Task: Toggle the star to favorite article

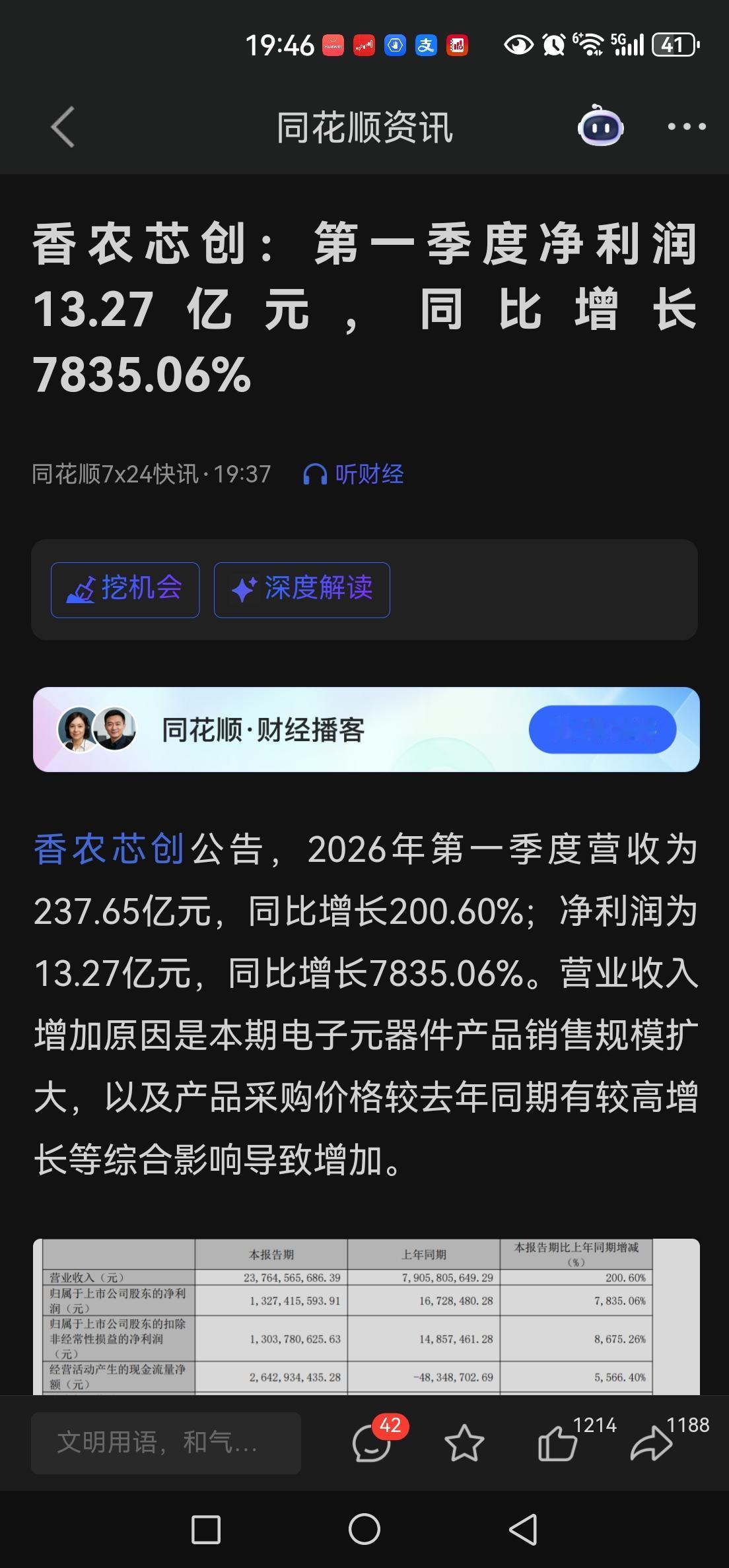Action: [464, 1443]
